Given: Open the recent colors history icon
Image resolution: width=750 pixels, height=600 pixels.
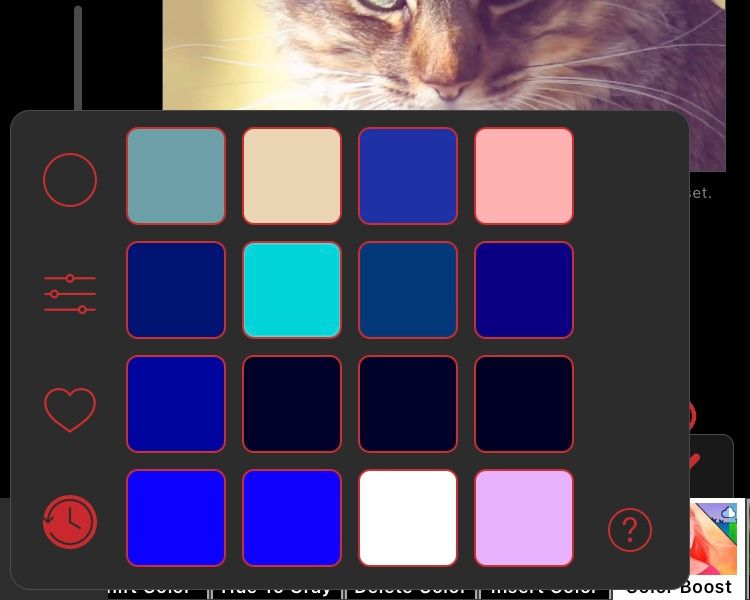Looking at the screenshot, I should (x=70, y=522).
